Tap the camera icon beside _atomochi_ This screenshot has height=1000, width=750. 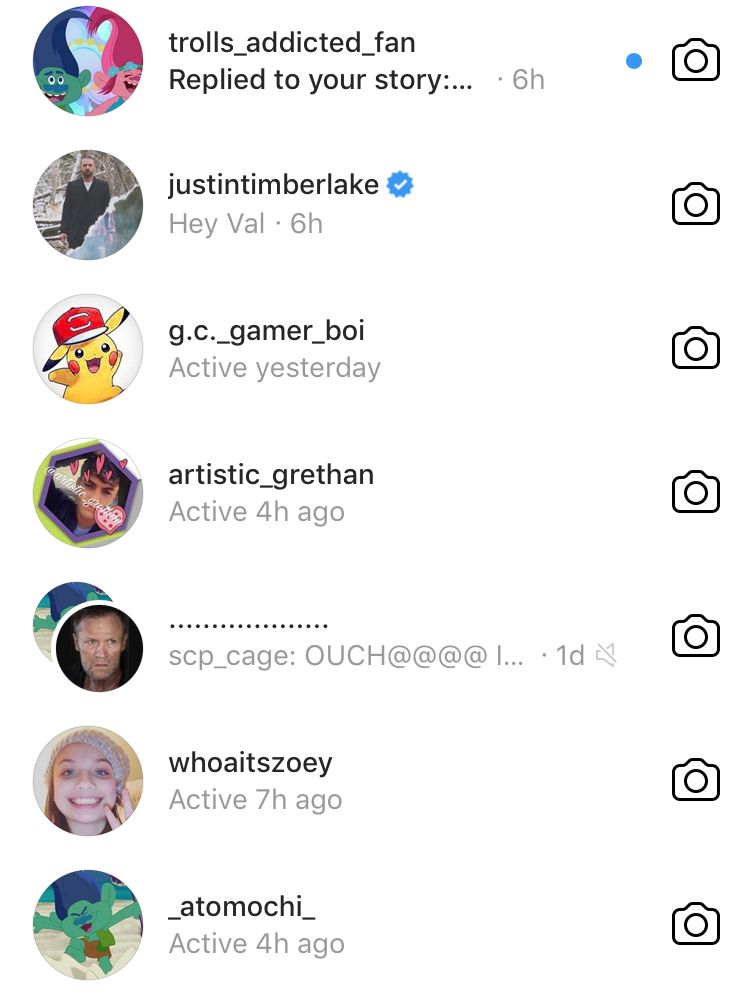695,925
